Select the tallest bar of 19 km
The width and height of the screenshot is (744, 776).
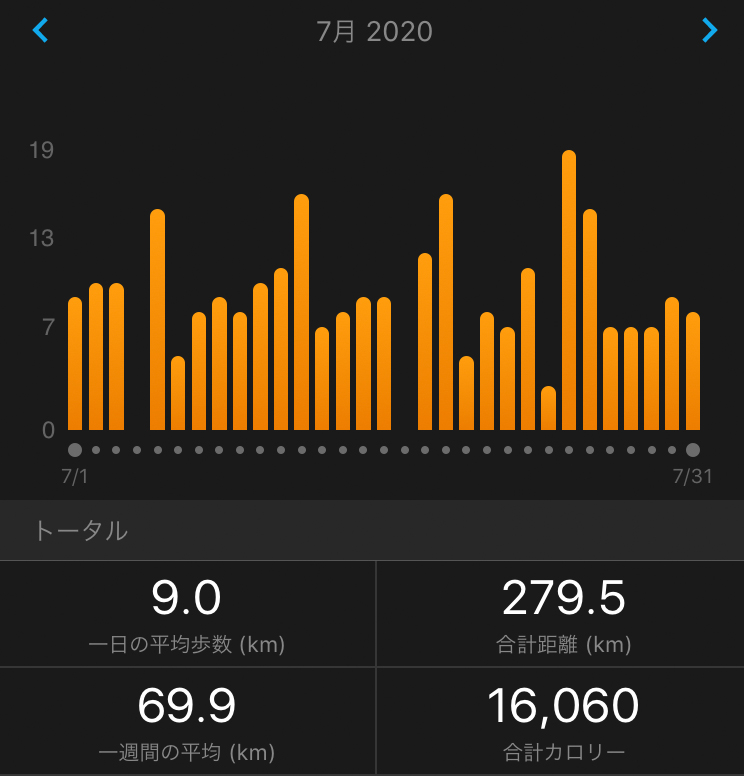coord(569,291)
